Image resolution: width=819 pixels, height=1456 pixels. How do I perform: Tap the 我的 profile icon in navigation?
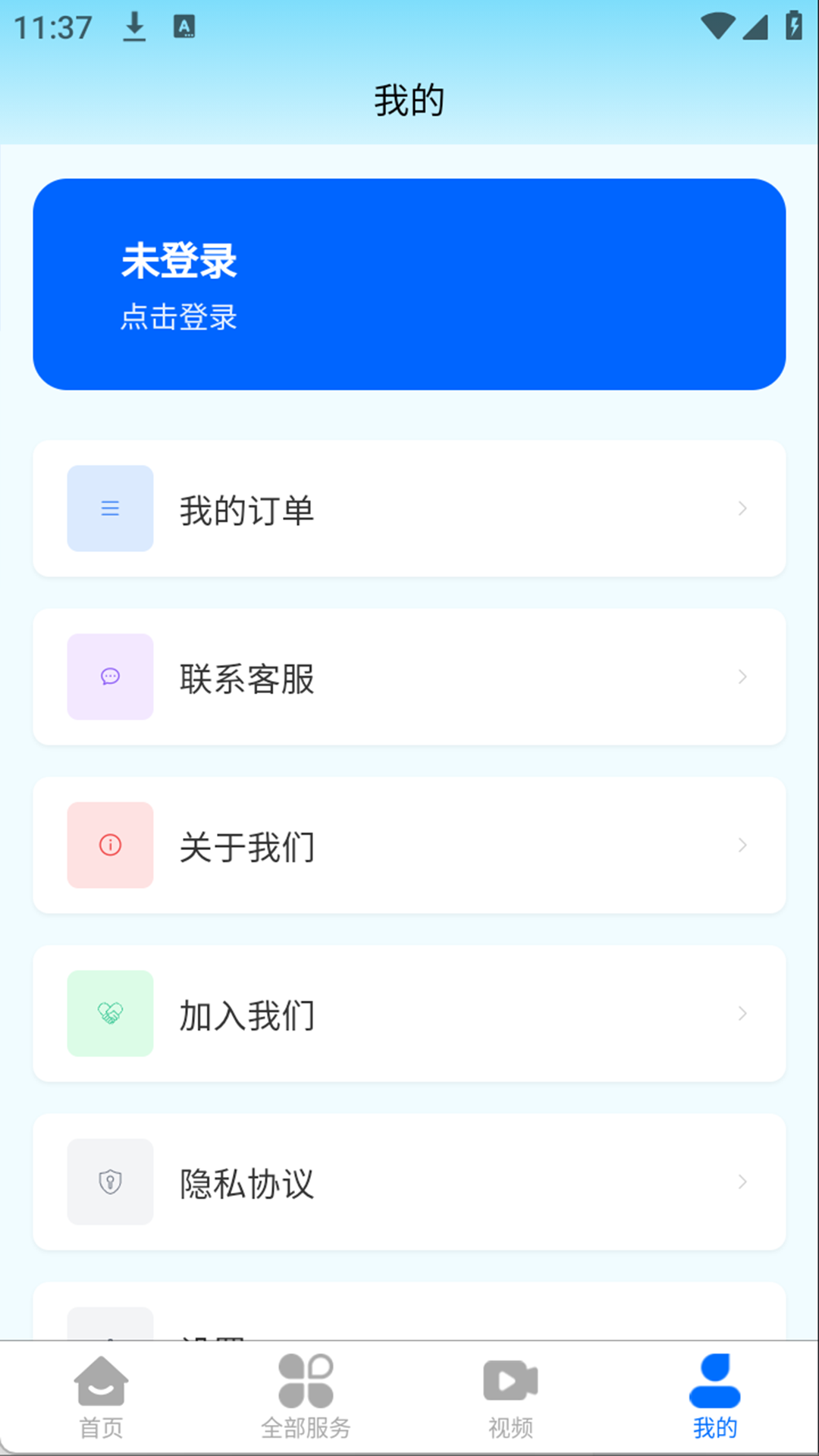[x=714, y=1385]
